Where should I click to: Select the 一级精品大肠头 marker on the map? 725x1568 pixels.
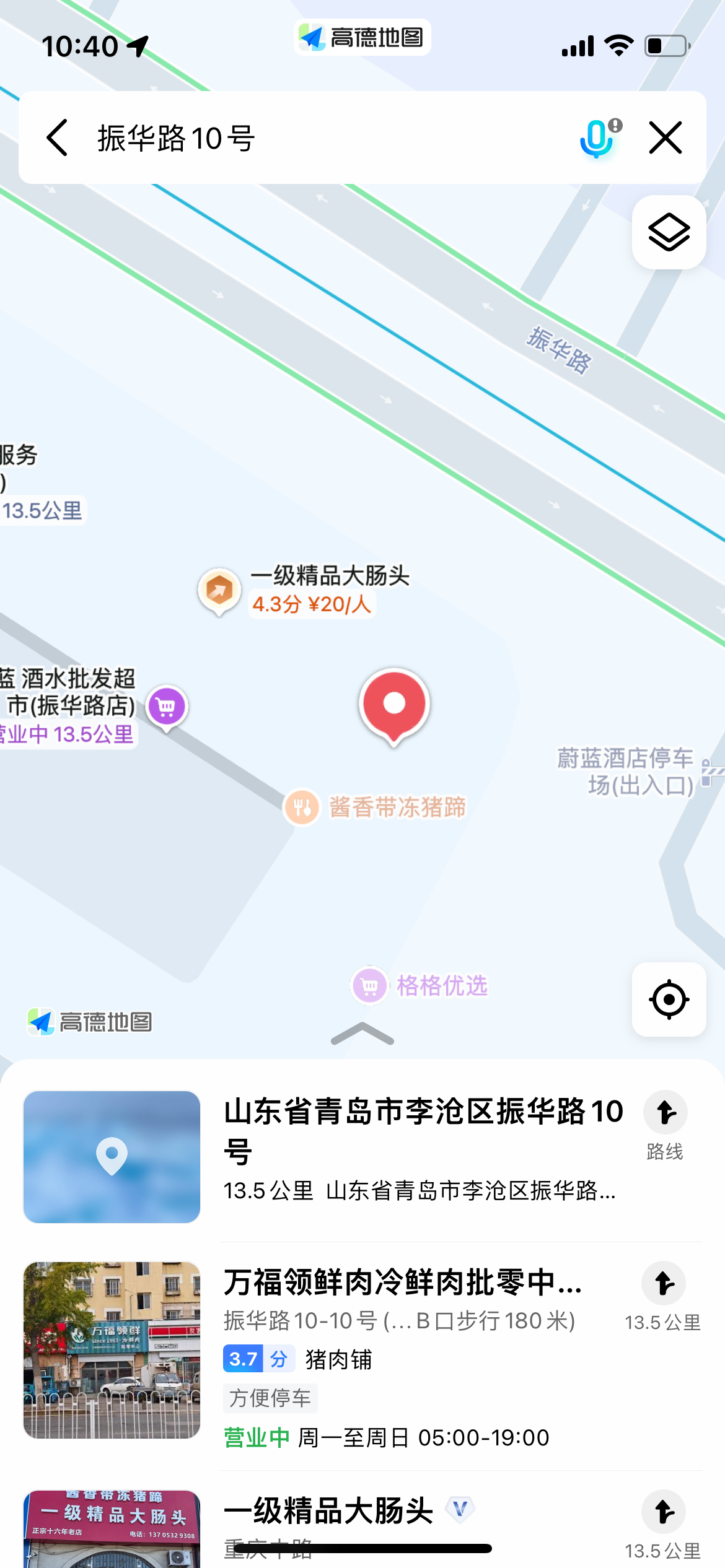click(x=219, y=590)
